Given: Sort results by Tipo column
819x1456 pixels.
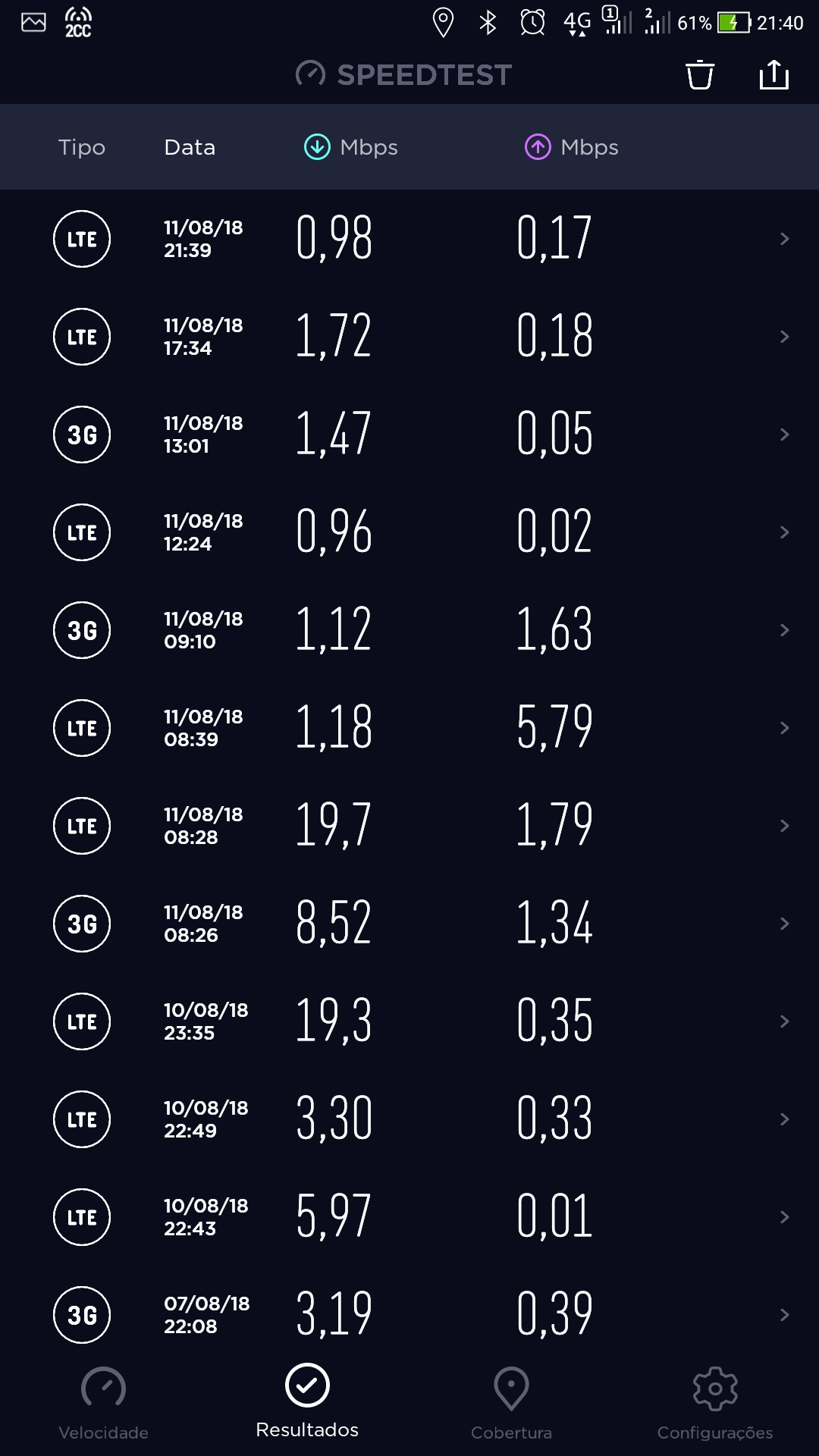Looking at the screenshot, I should pos(82,147).
